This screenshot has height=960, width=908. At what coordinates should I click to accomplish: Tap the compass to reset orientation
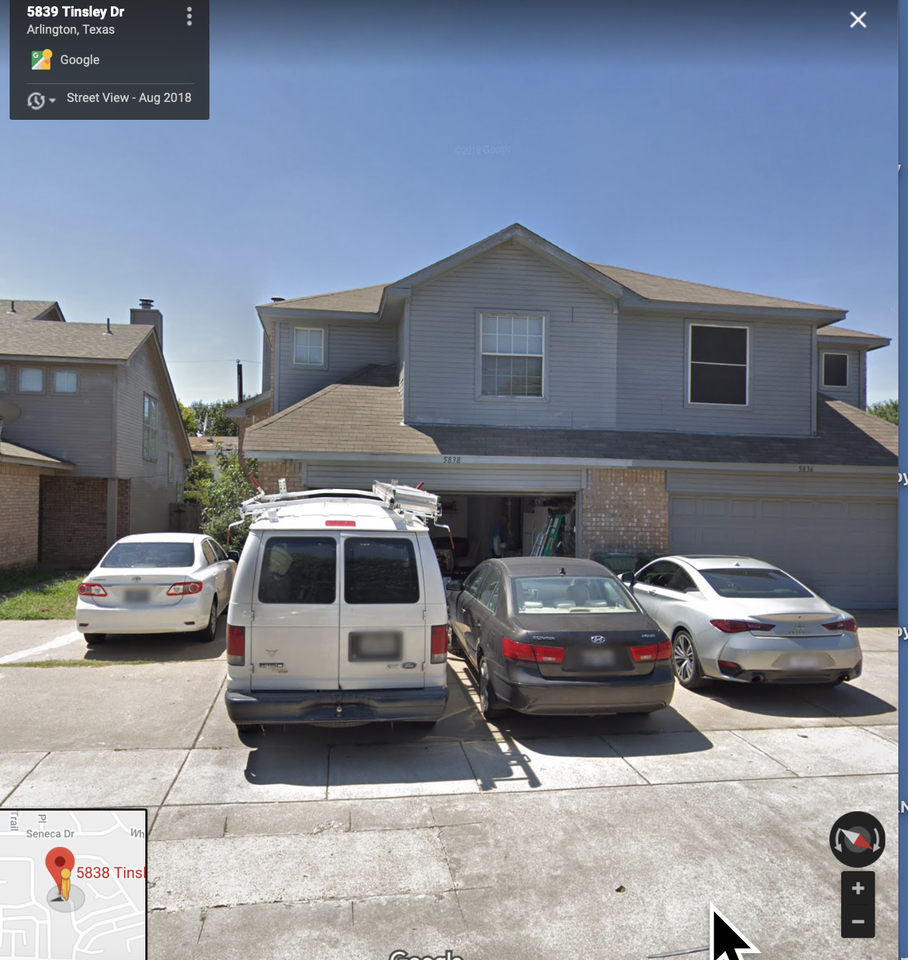pos(857,840)
